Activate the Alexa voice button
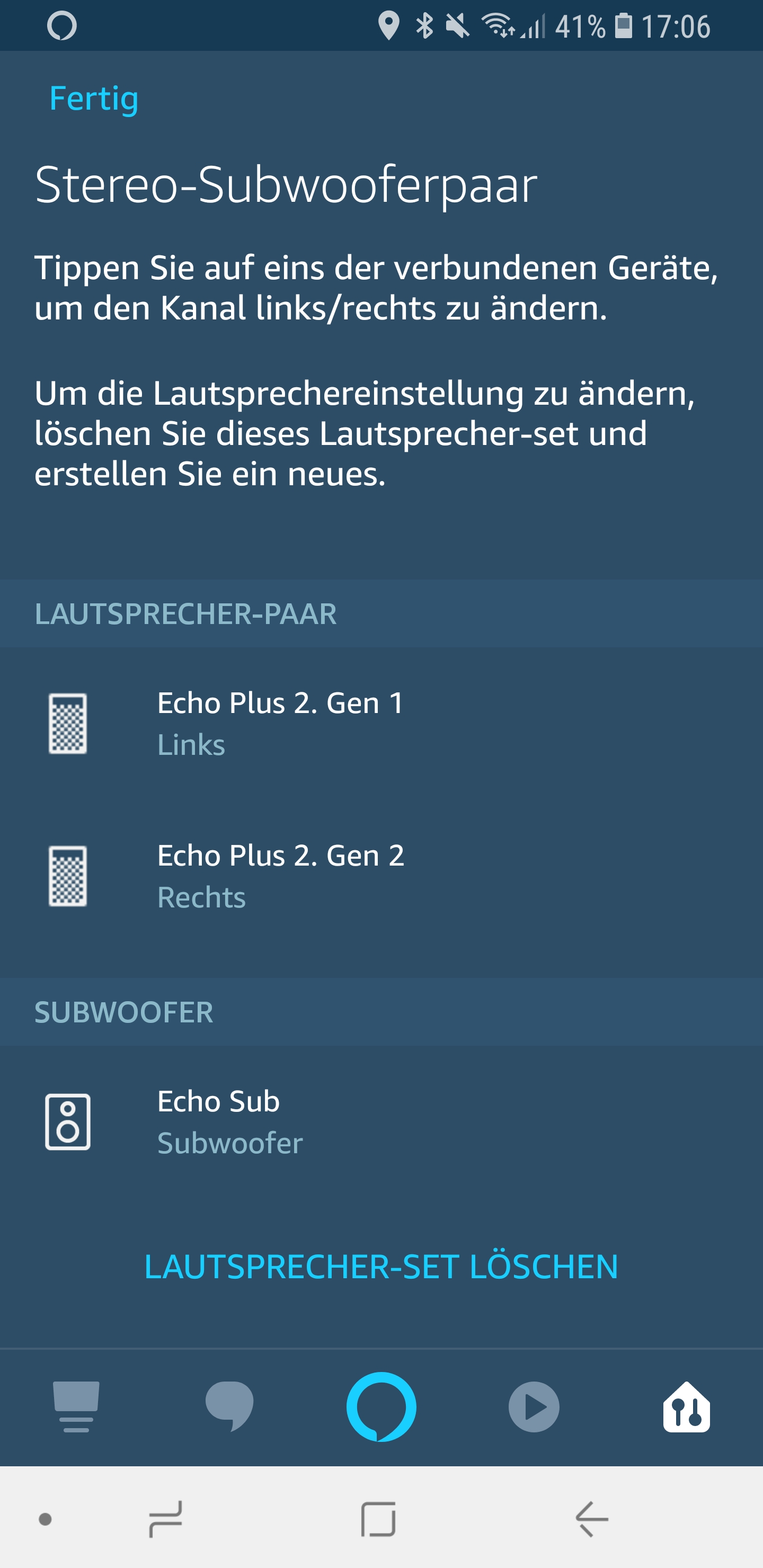763x1568 pixels. click(381, 1406)
